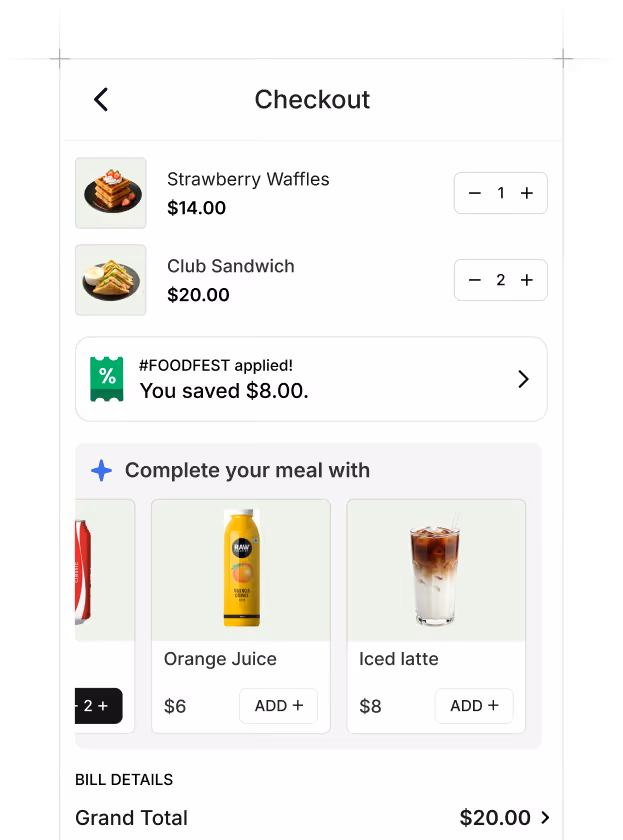
Task: Expand the Grand Total bill breakdown
Action: [x=545, y=818]
